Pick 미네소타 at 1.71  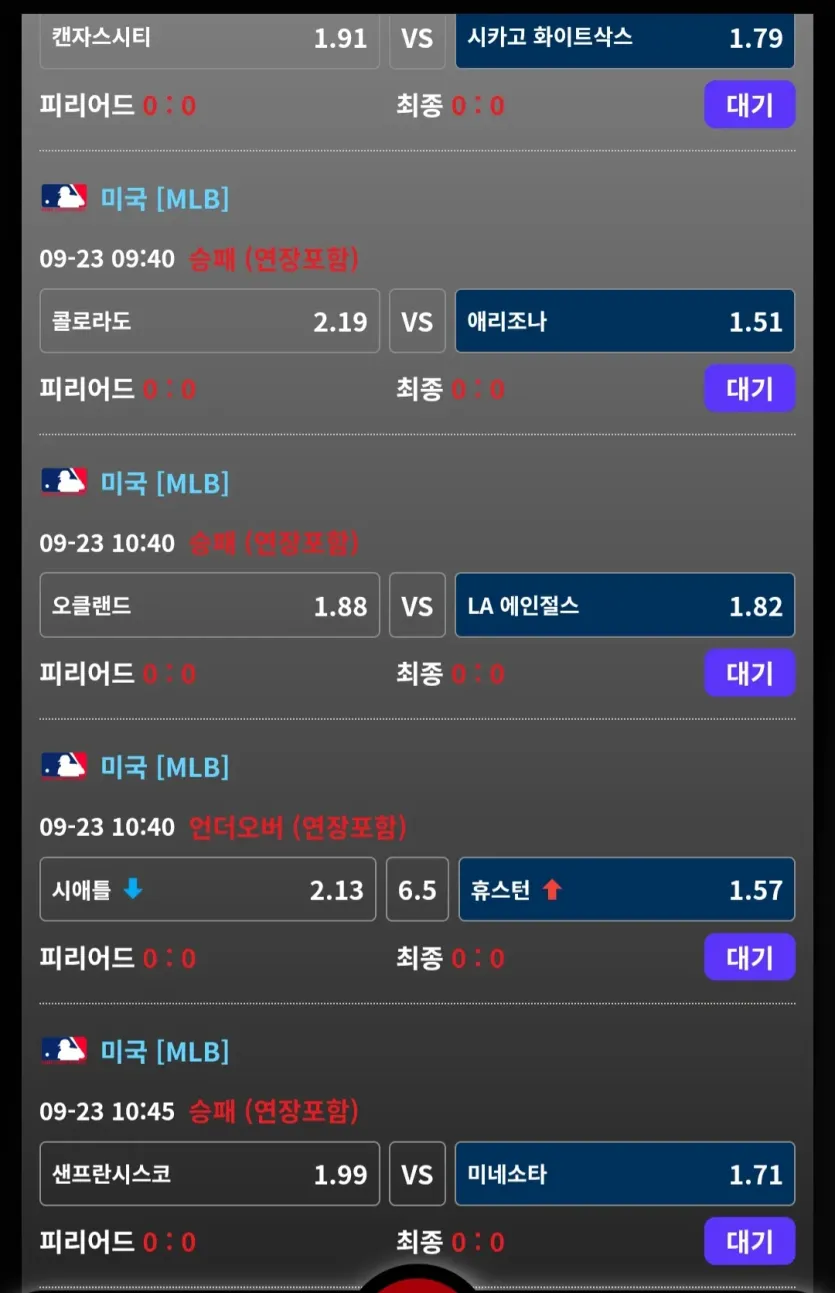click(x=625, y=1174)
